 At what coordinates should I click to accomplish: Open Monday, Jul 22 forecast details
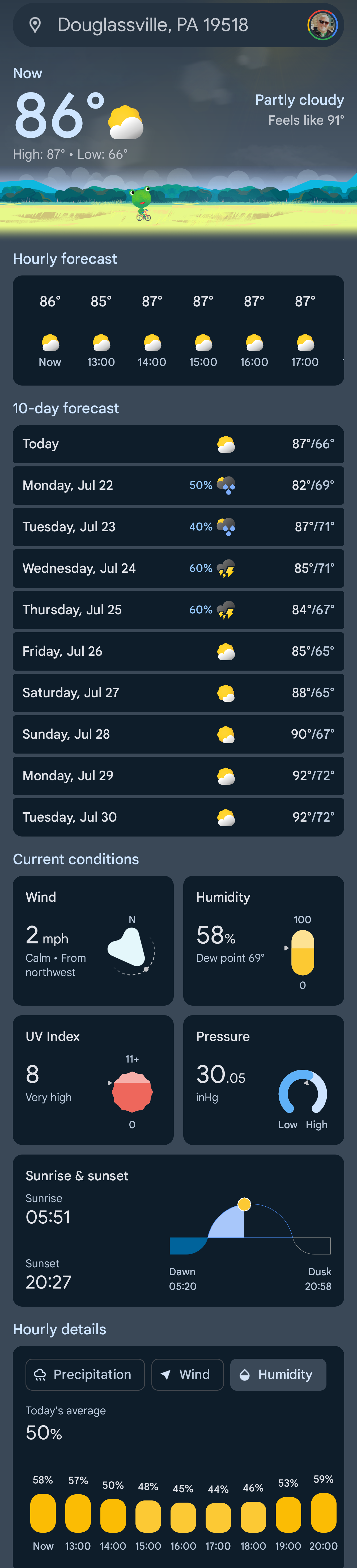tap(178, 485)
